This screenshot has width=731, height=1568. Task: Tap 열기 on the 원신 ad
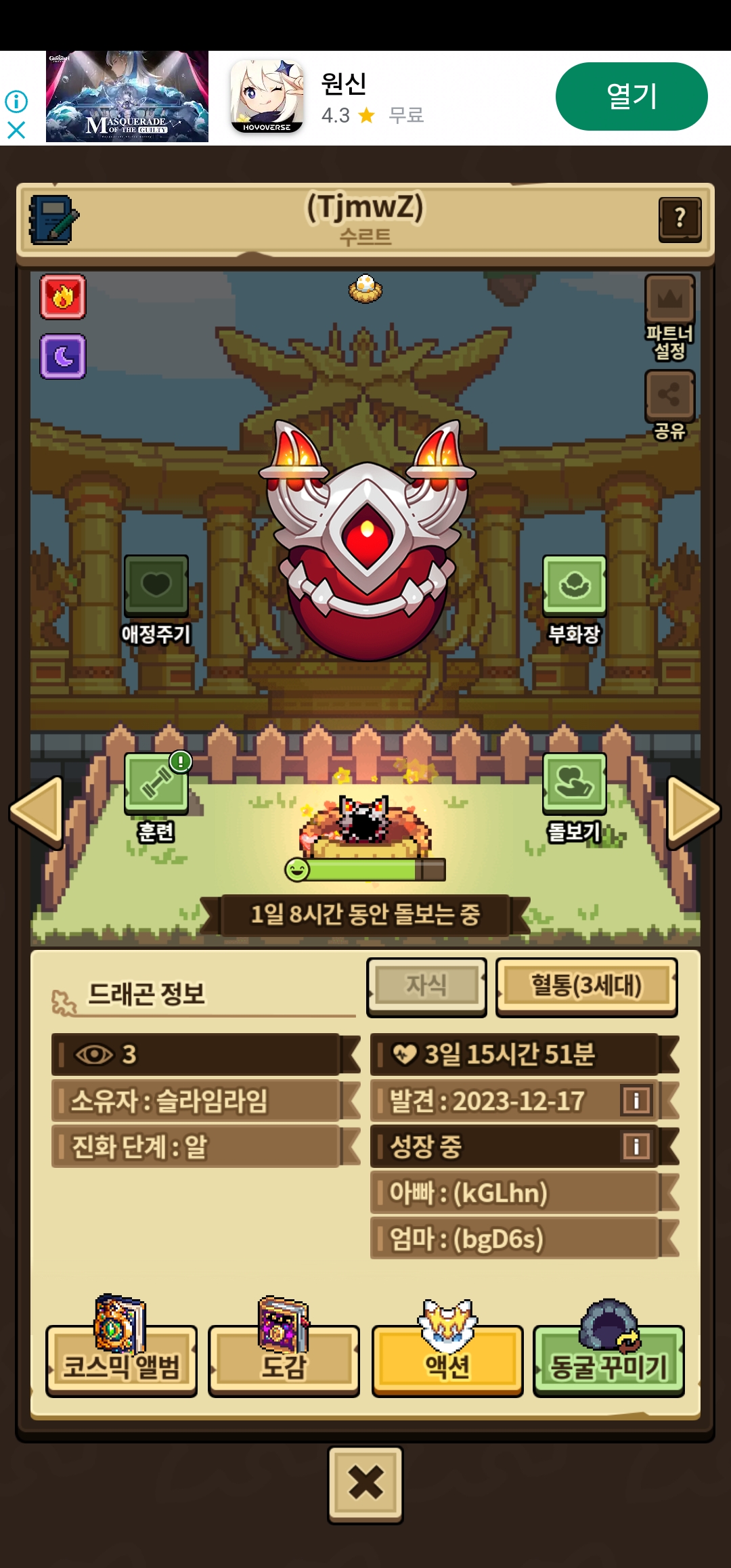point(631,96)
